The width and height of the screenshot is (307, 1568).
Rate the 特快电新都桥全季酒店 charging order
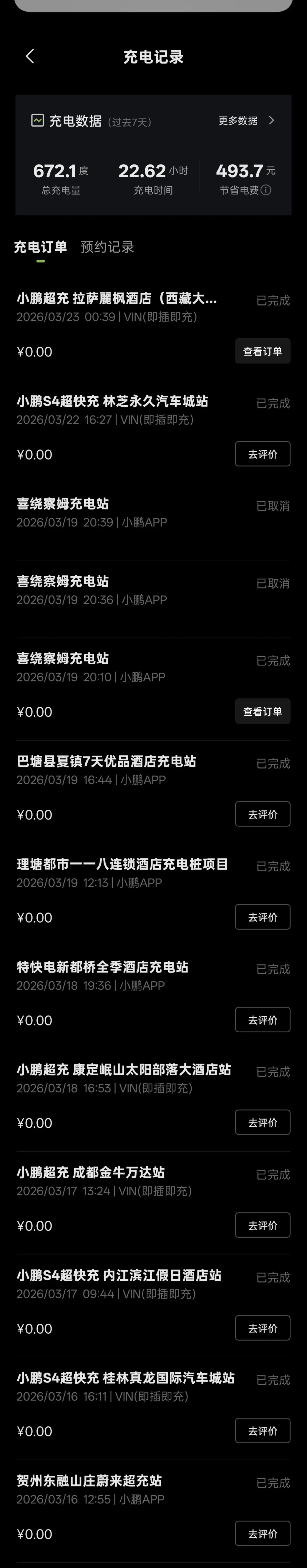[x=262, y=1020]
